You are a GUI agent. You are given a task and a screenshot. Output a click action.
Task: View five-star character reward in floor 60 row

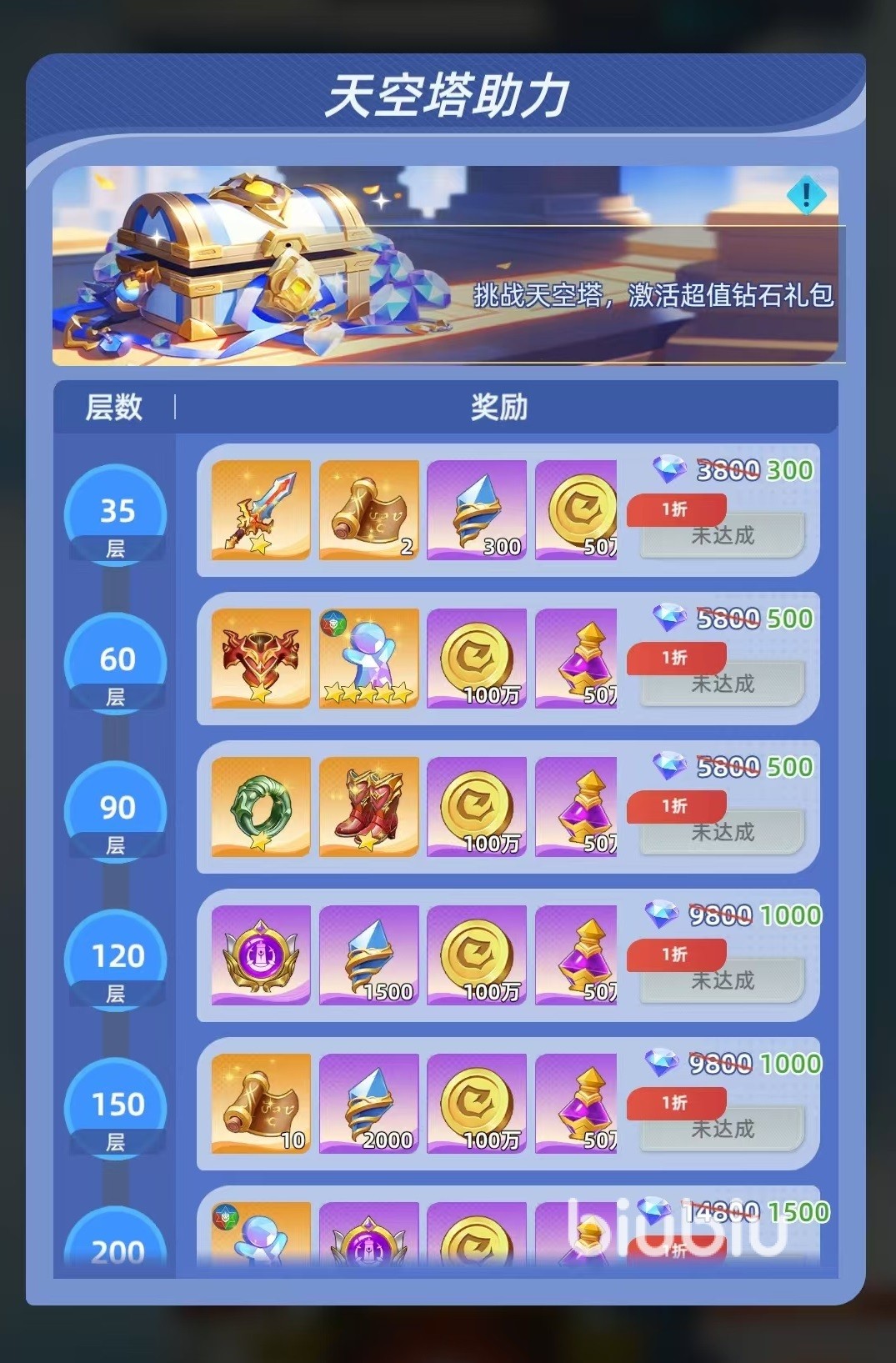tap(368, 659)
